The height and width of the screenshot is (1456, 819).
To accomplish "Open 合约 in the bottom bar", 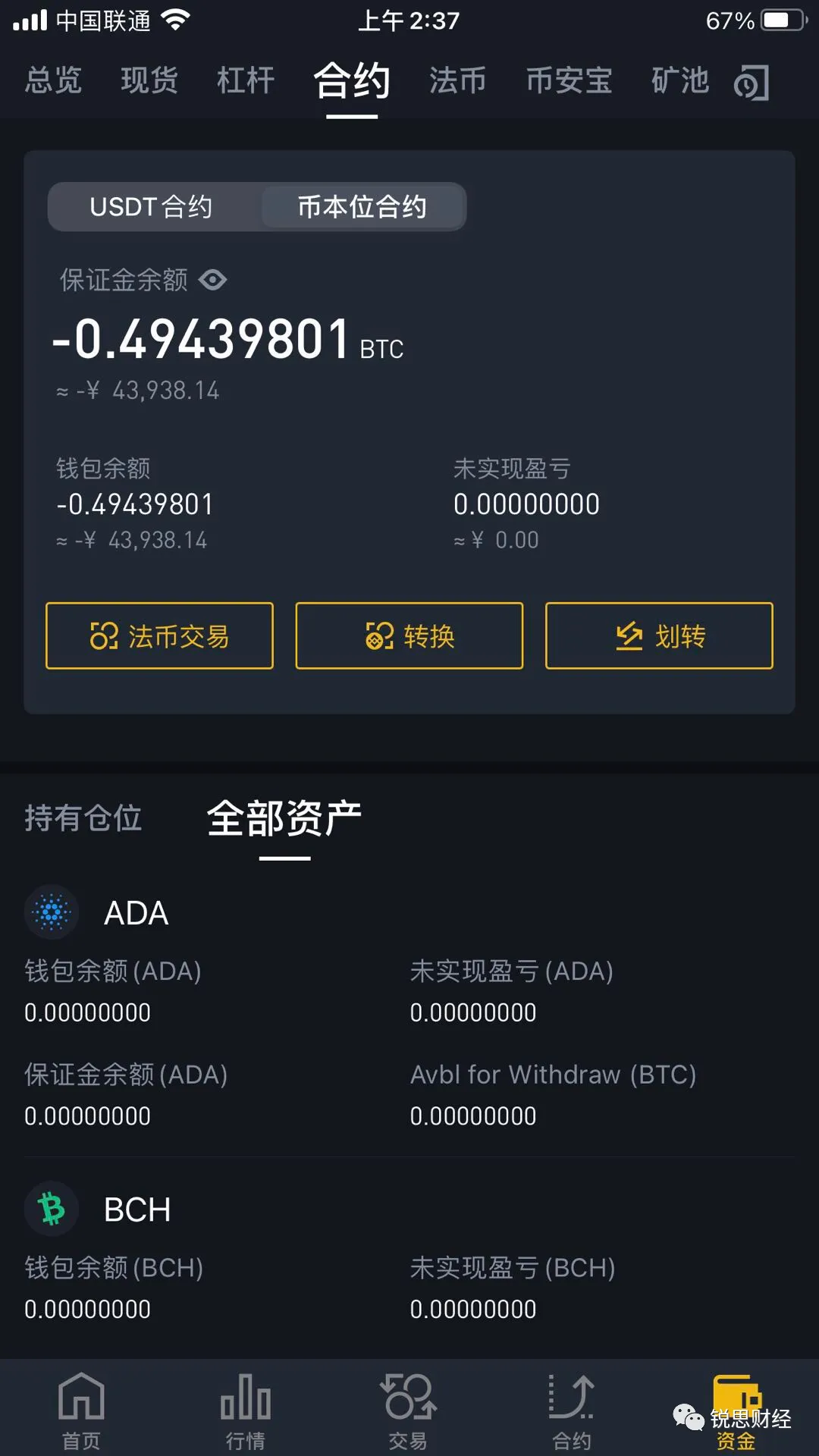I will (x=572, y=1409).
